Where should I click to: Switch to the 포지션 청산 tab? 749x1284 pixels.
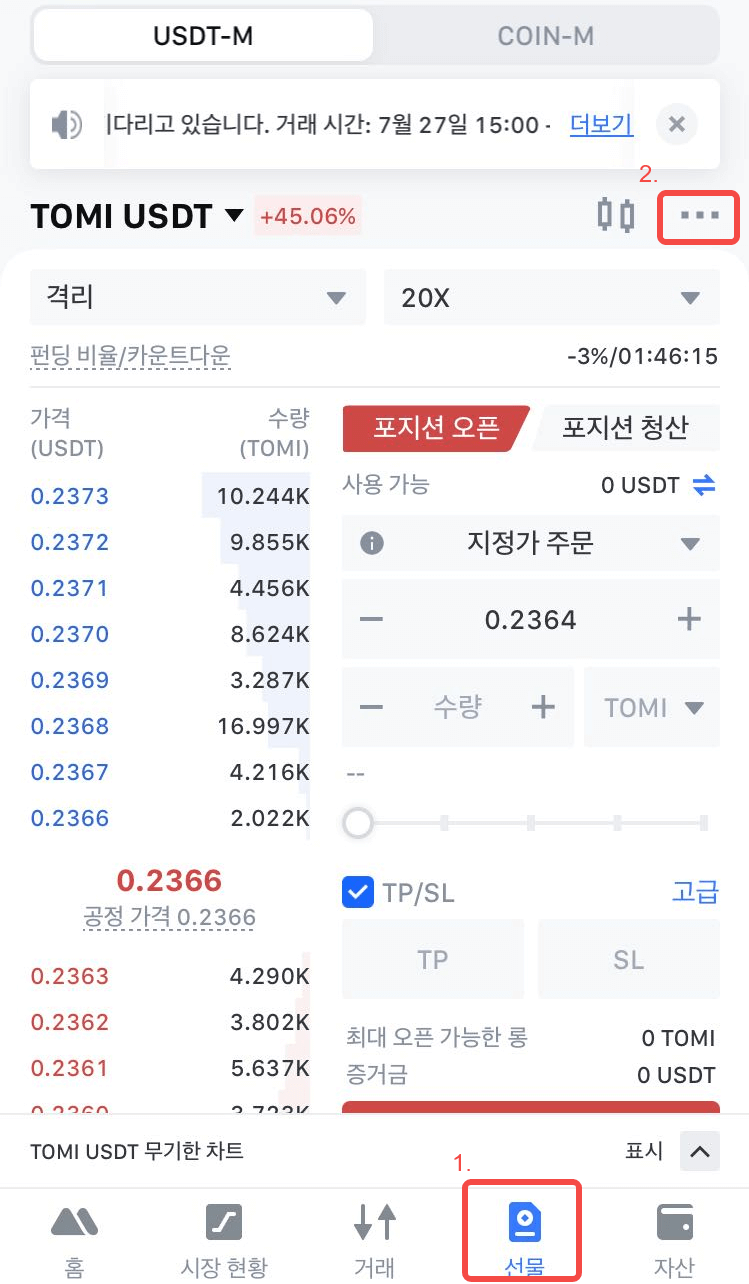(625, 428)
